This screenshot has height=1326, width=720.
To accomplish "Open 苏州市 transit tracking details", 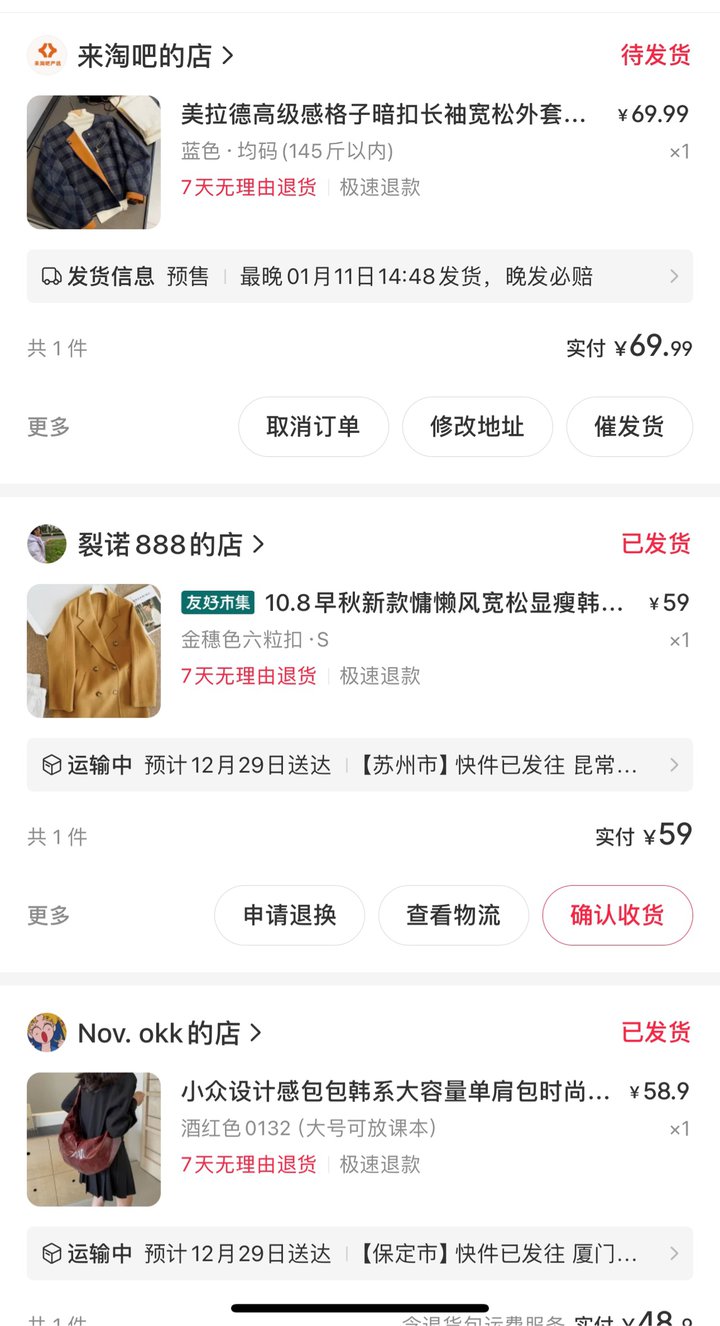I will pos(359,766).
